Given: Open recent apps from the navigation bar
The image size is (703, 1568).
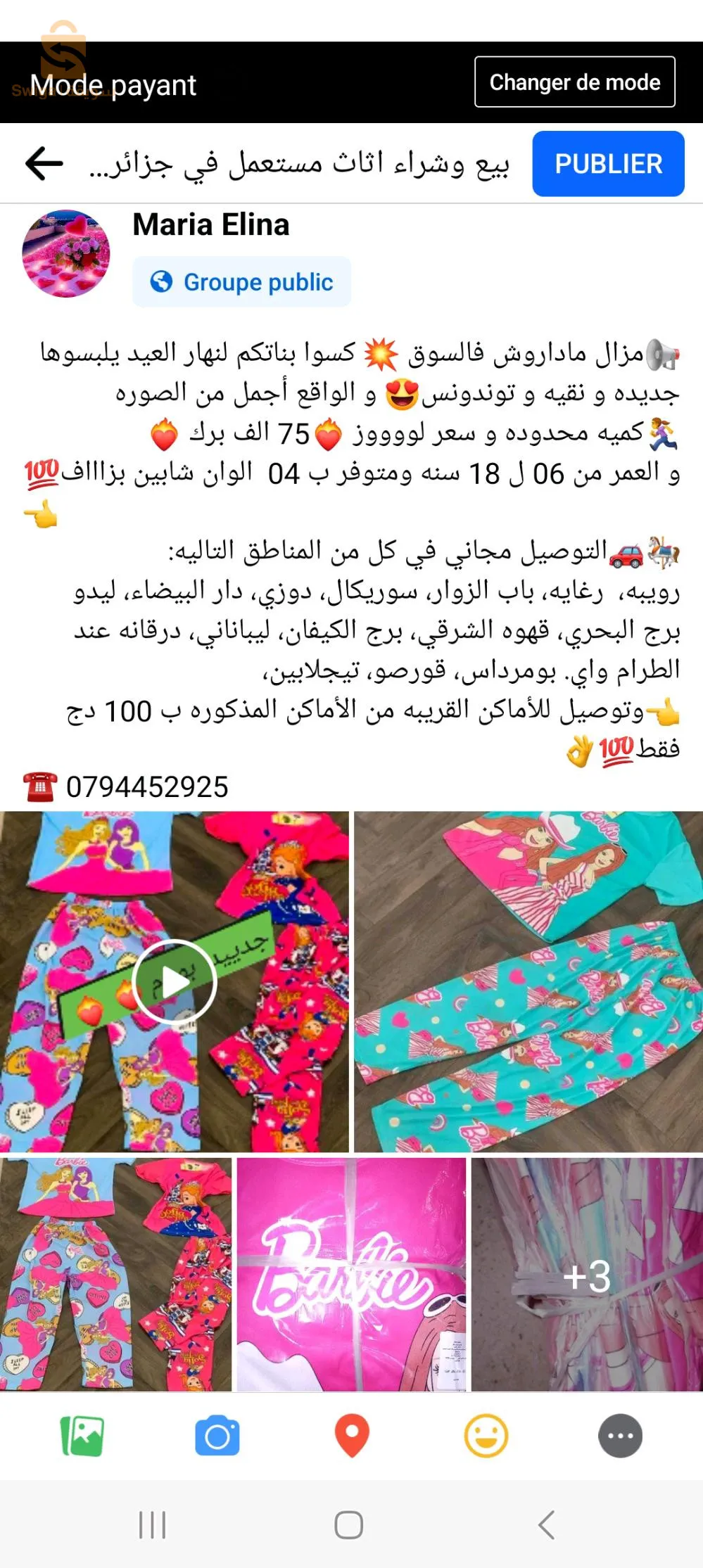Looking at the screenshot, I should [x=152, y=1525].
